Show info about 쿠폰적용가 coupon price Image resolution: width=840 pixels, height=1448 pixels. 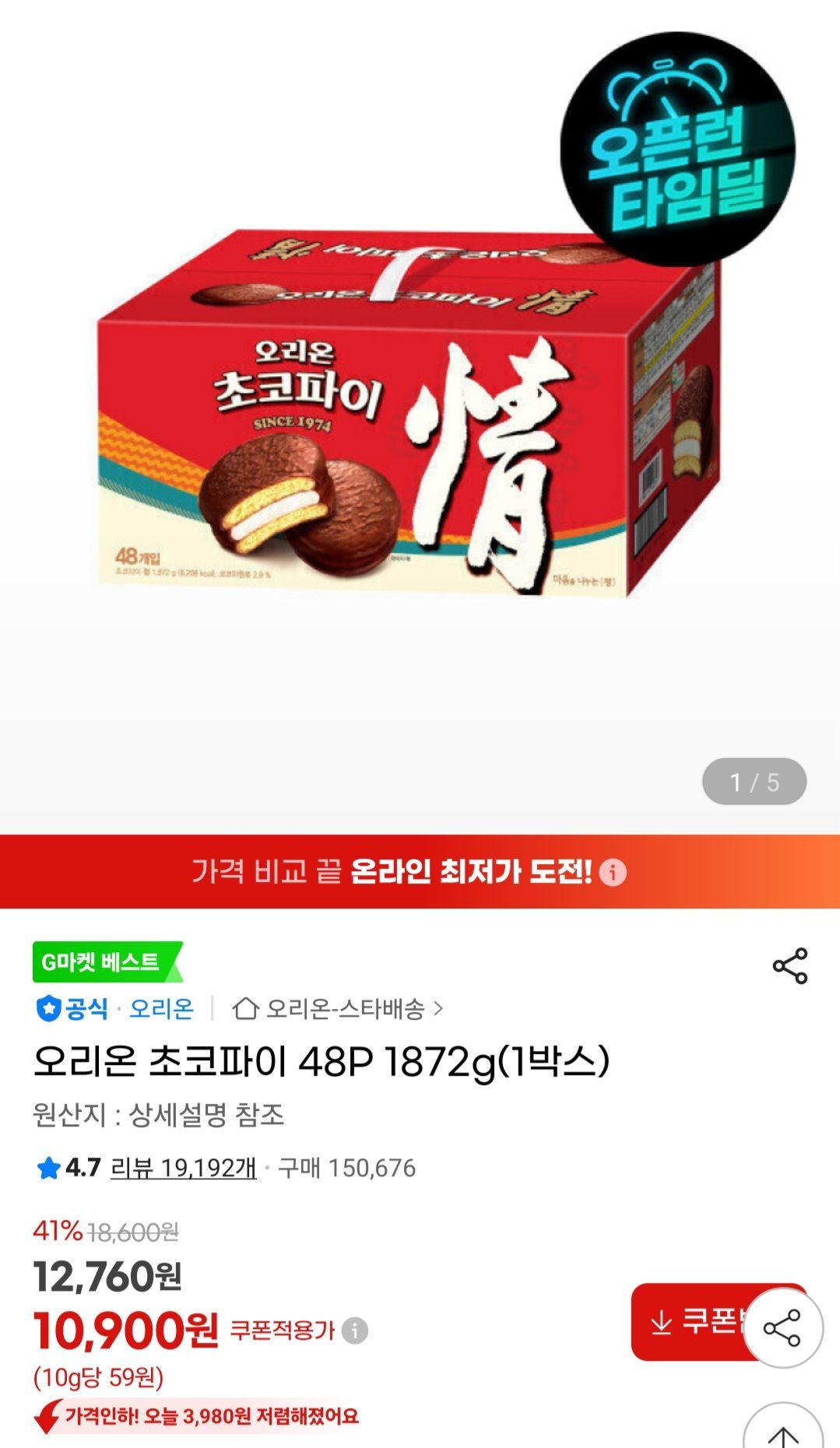(x=355, y=1330)
